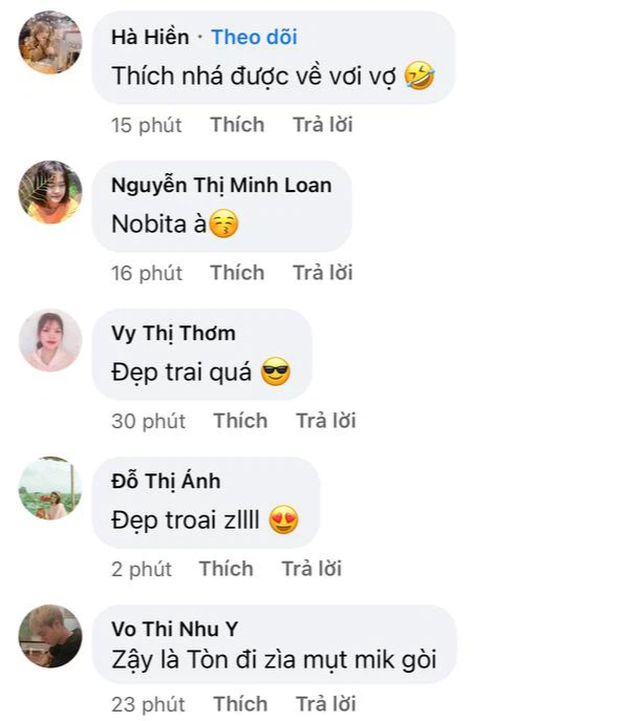Like Nguyễn Thị Minh Loan's comment

pos(237,272)
